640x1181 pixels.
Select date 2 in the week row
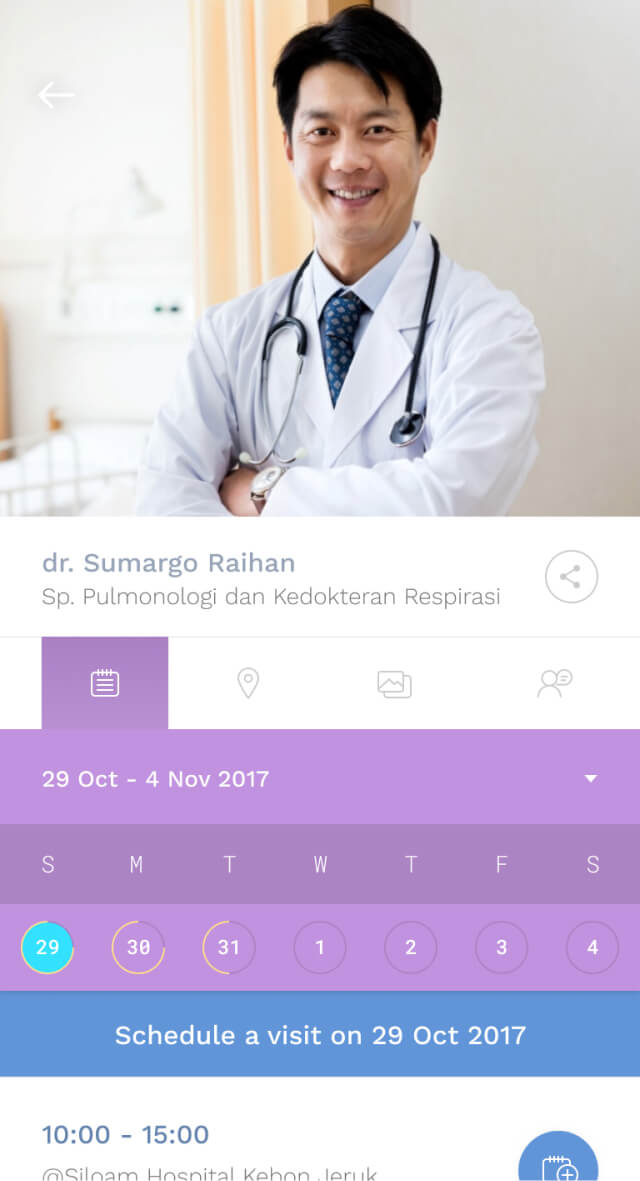point(411,947)
